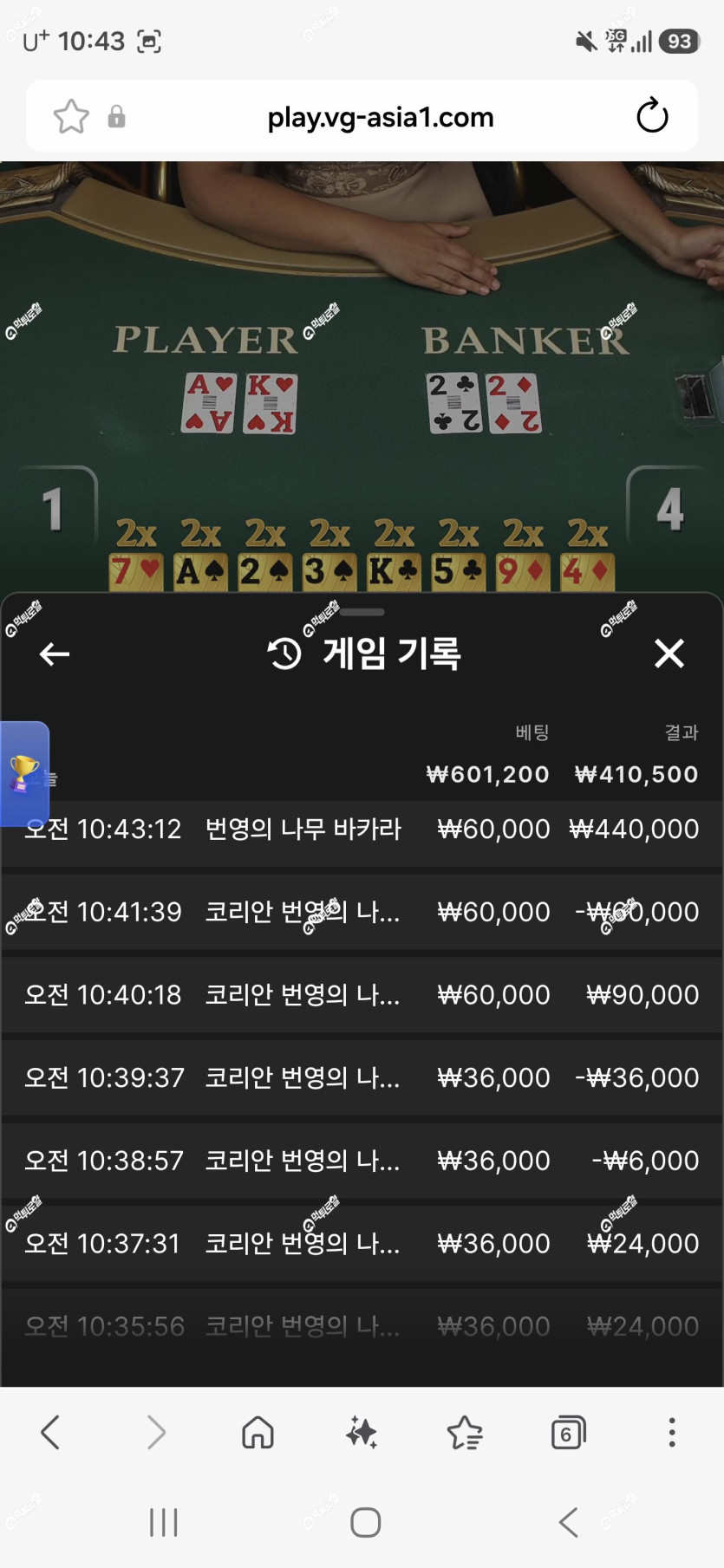Image resolution: width=724 pixels, height=1568 pixels.
Task: Reload the page with the refresh icon
Action: point(652,116)
